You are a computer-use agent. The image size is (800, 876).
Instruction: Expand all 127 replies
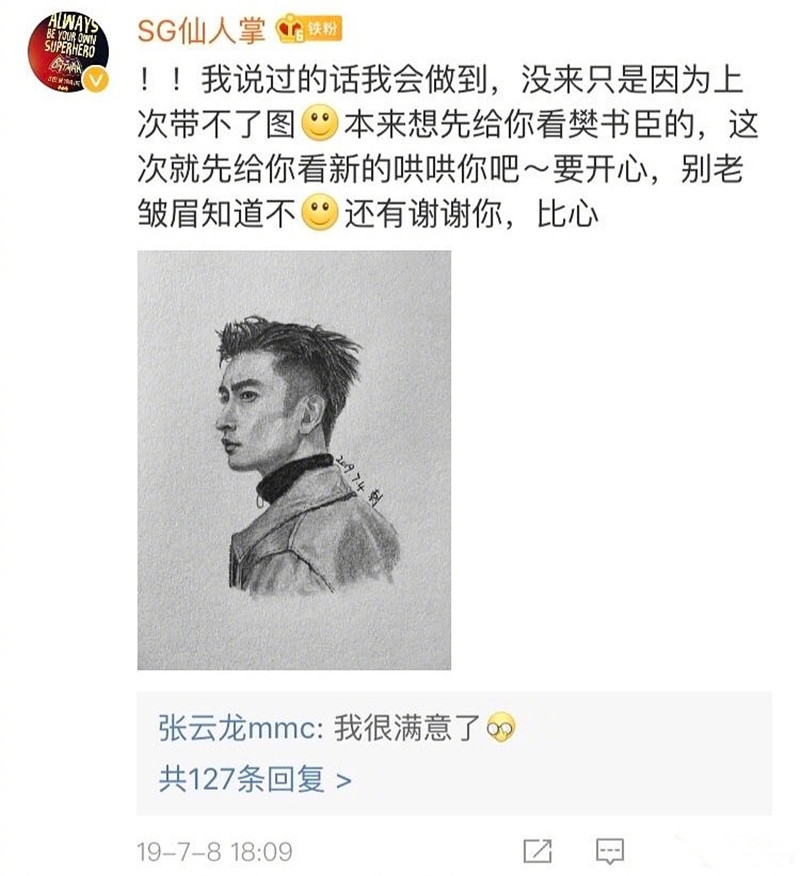[255, 778]
